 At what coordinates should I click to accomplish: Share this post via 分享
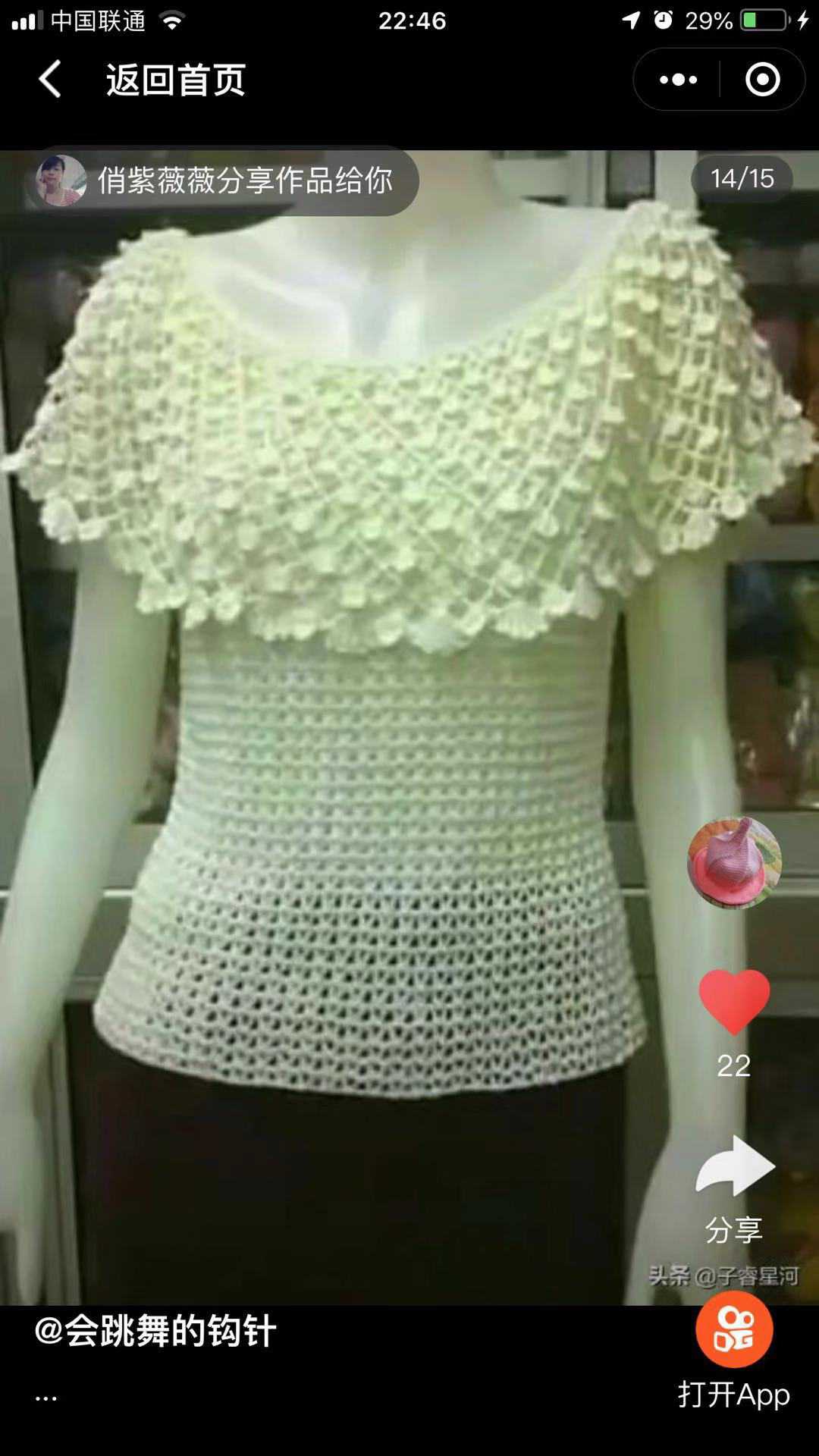(733, 1188)
